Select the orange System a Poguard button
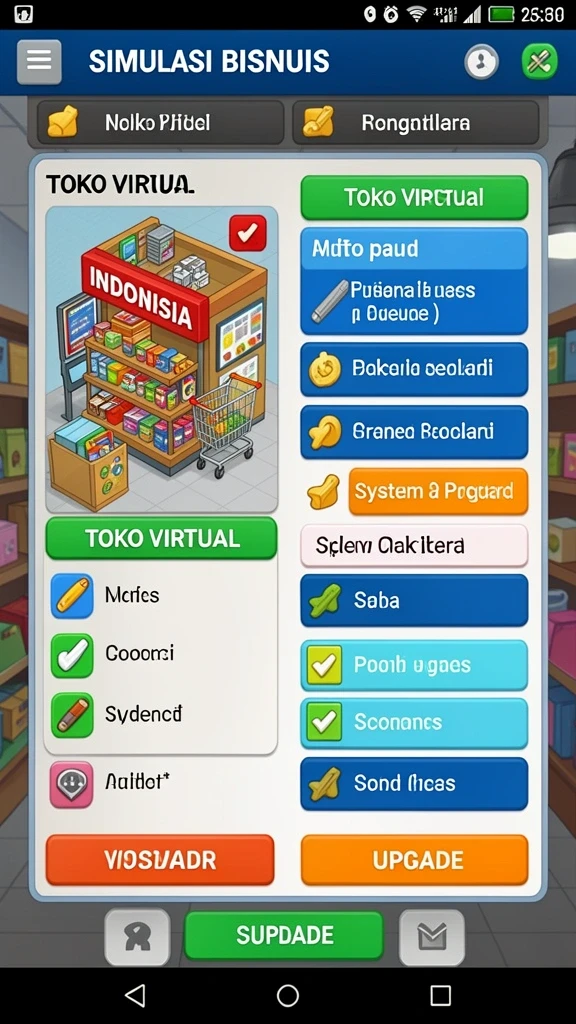 [x=438, y=491]
